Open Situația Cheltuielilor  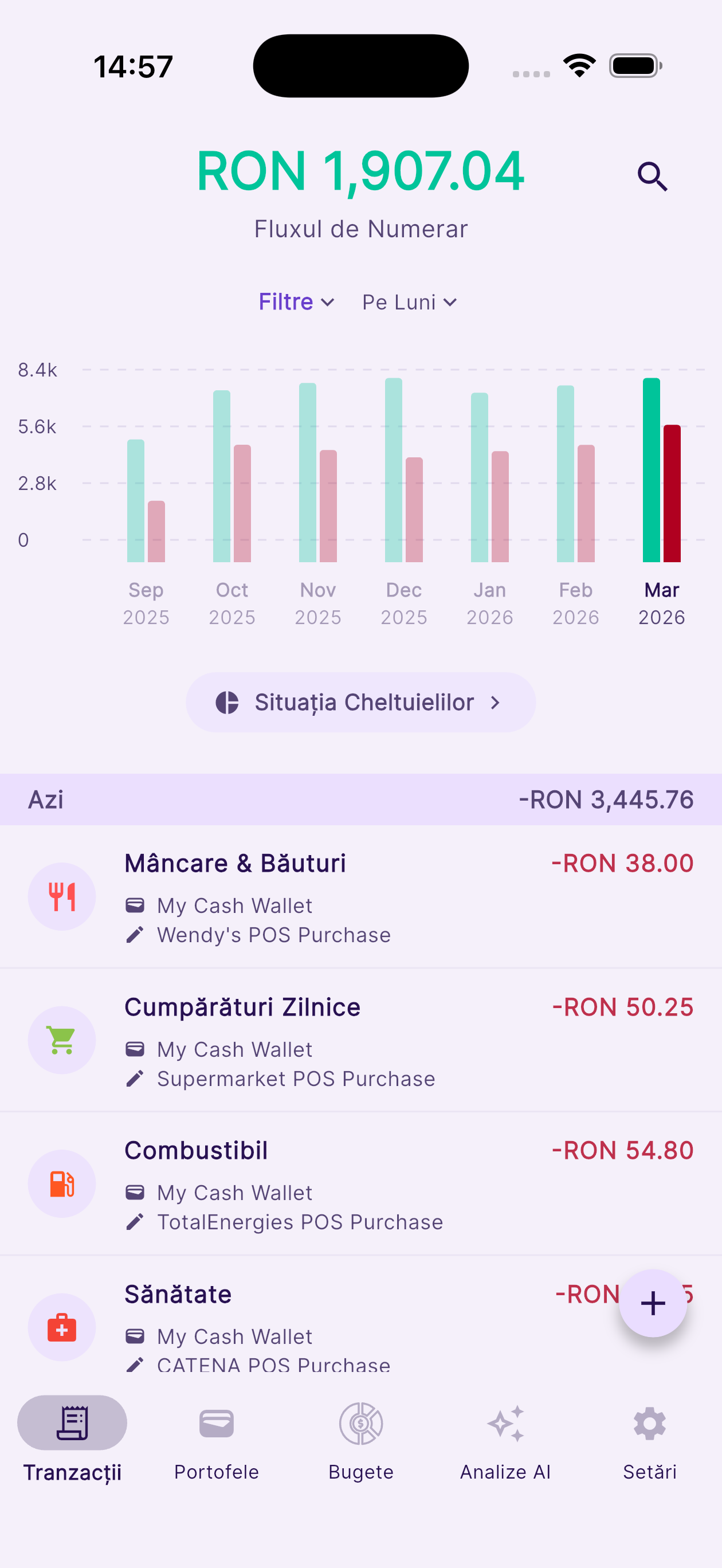360,703
